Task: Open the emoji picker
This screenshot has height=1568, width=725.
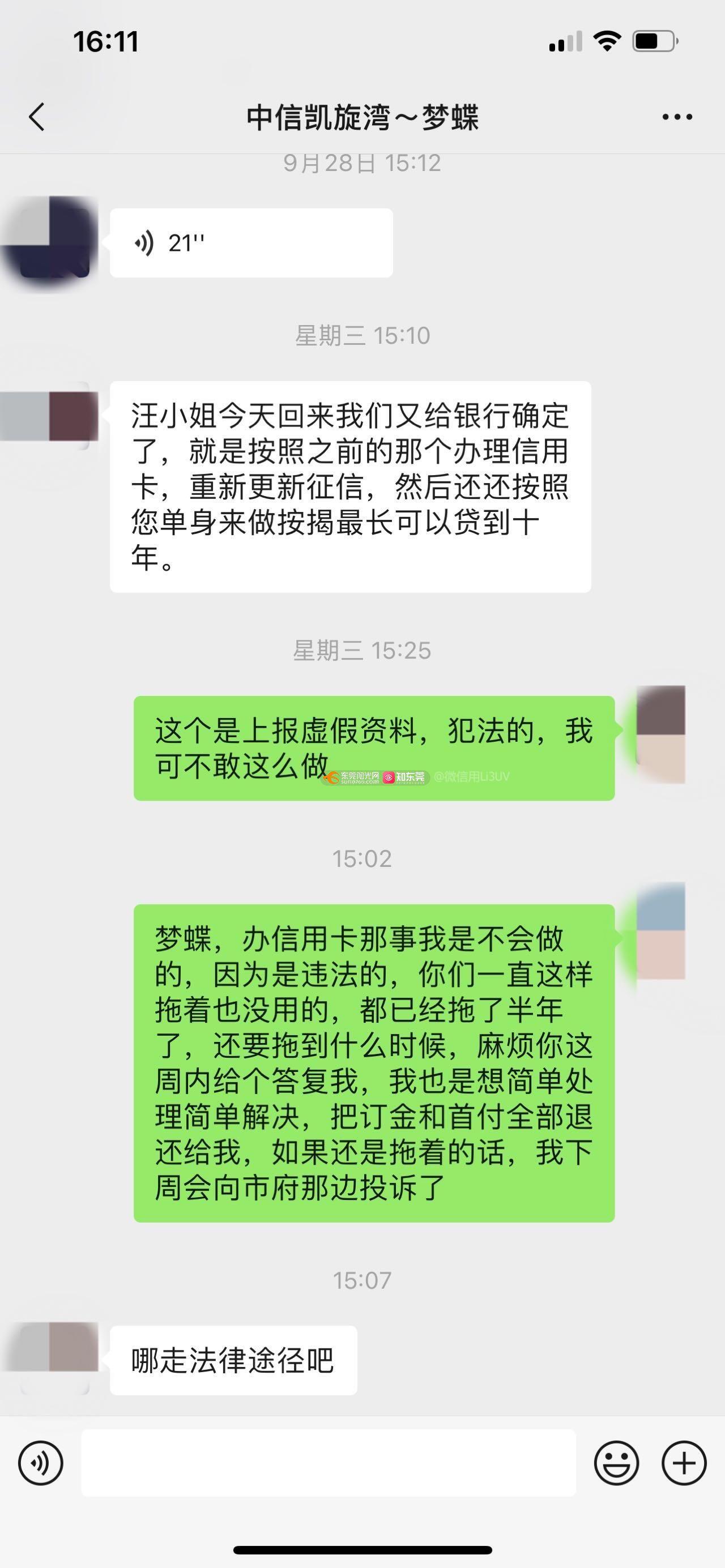Action: coord(616,1463)
